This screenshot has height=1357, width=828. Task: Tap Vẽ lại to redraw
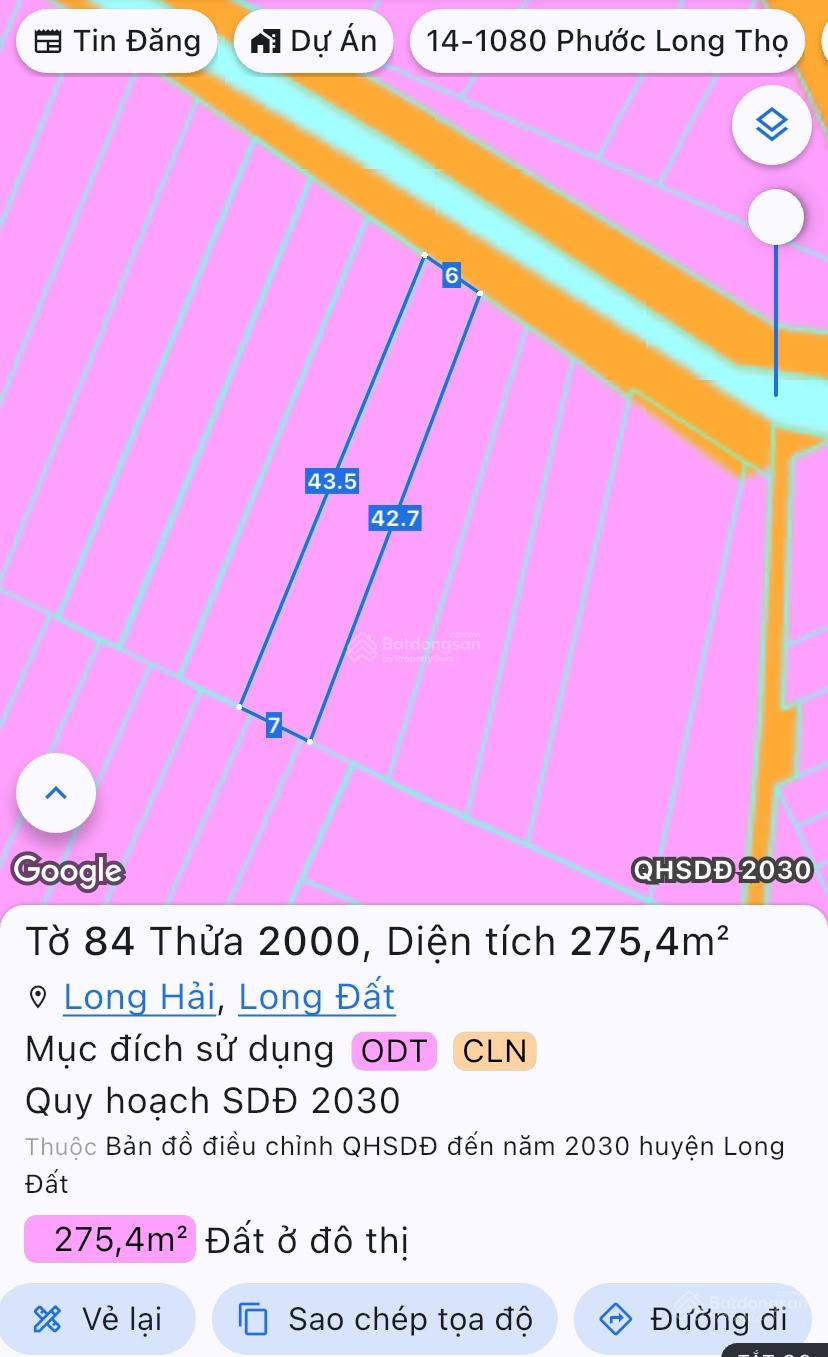(98, 1319)
